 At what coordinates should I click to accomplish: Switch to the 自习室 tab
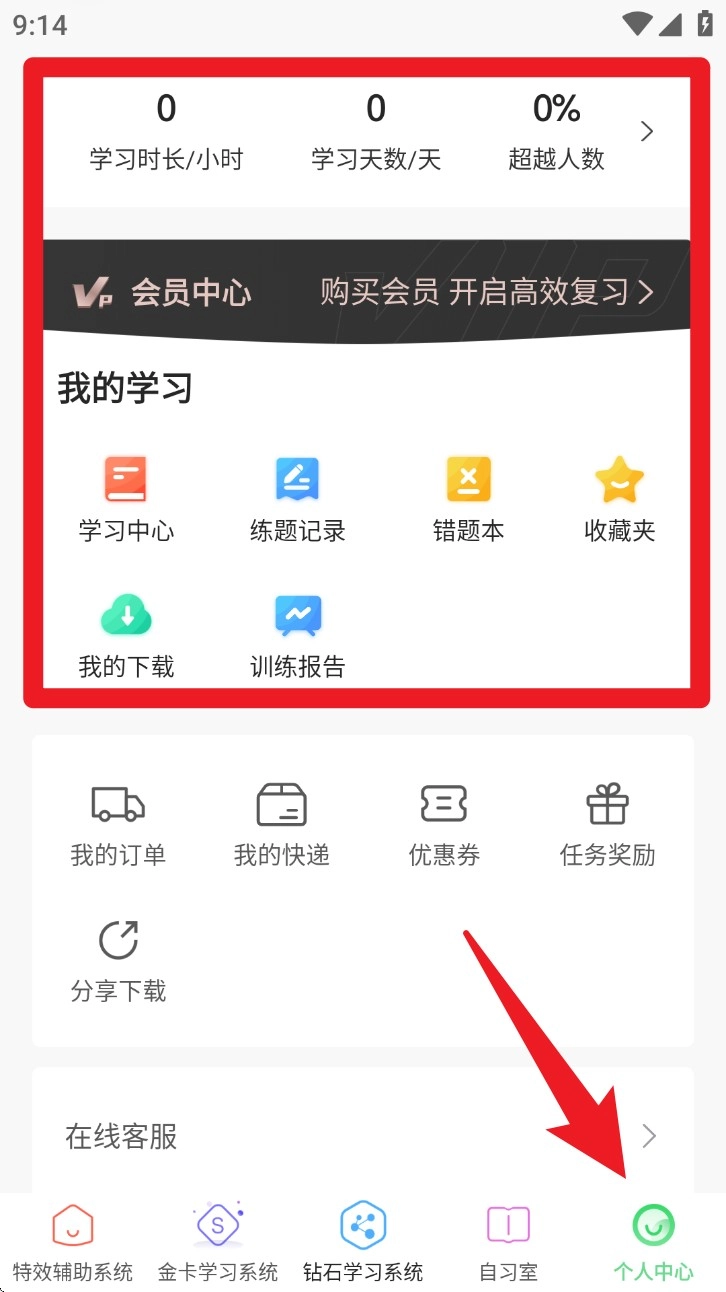pos(508,1242)
